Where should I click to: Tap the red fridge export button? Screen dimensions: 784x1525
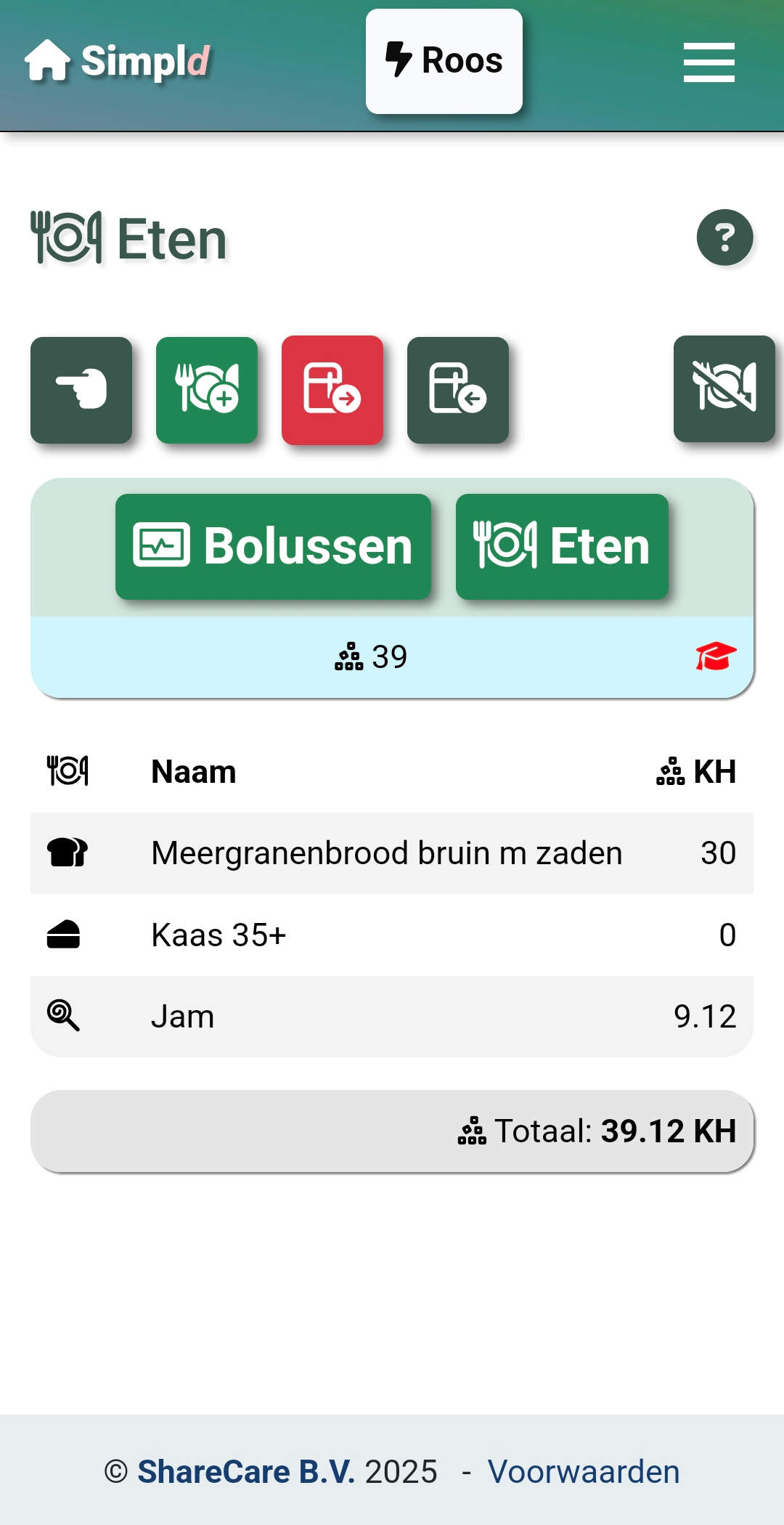tap(332, 390)
